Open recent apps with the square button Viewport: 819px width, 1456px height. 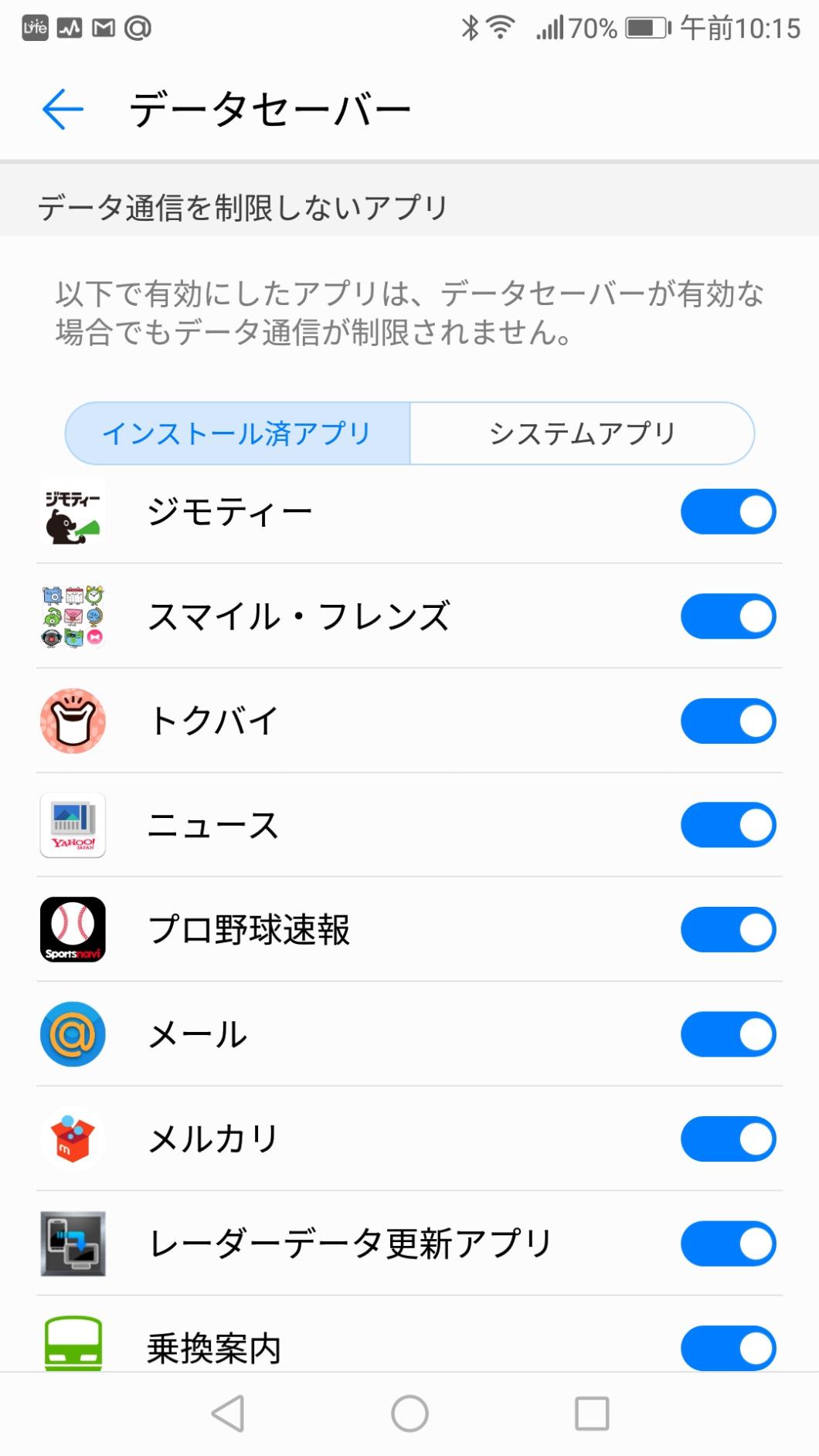pyautogui.click(x=593, y=1414)
